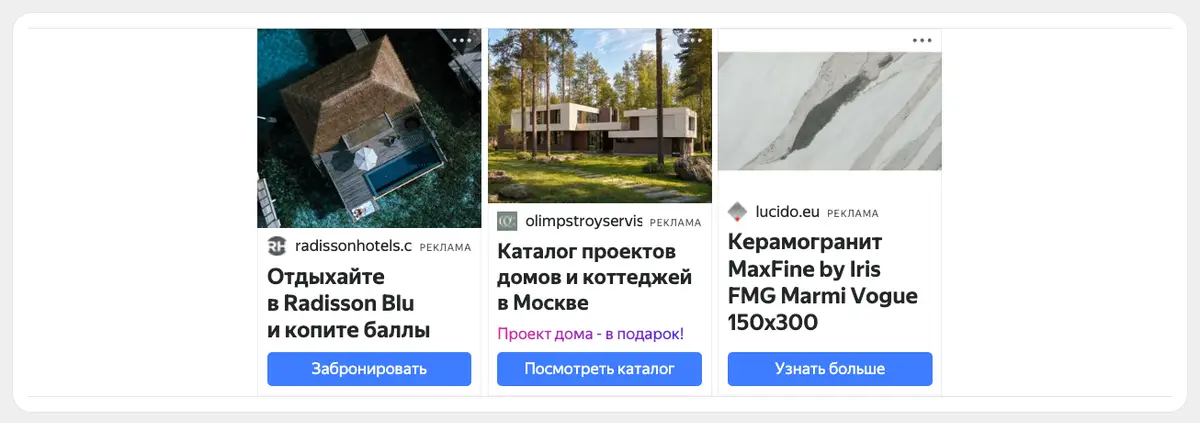Image resolution: width=1200 pixels, height=423 pixels.
Task: Open the marble tile image from lucido.eu
Action: [x=830, y=111]
